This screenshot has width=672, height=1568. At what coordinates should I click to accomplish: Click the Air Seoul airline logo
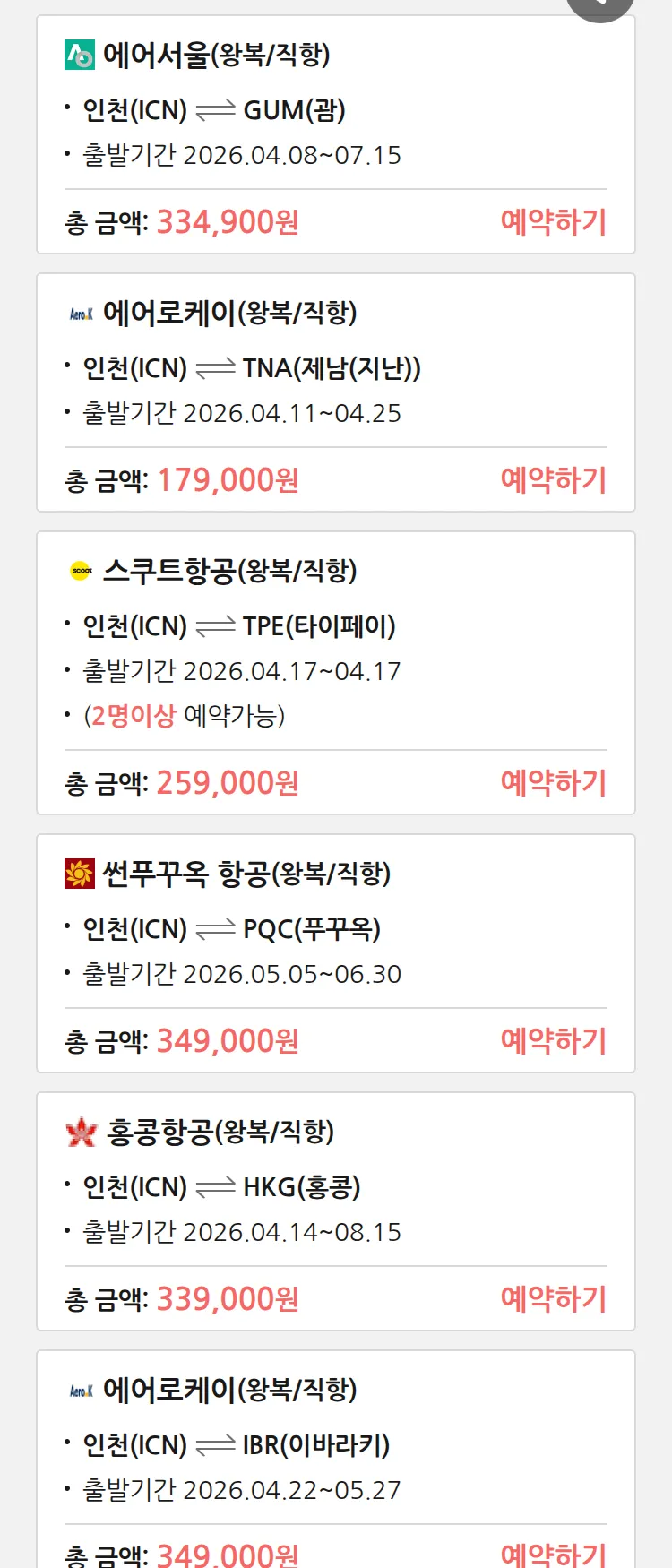pyautogui.click(x=79, y=56)
